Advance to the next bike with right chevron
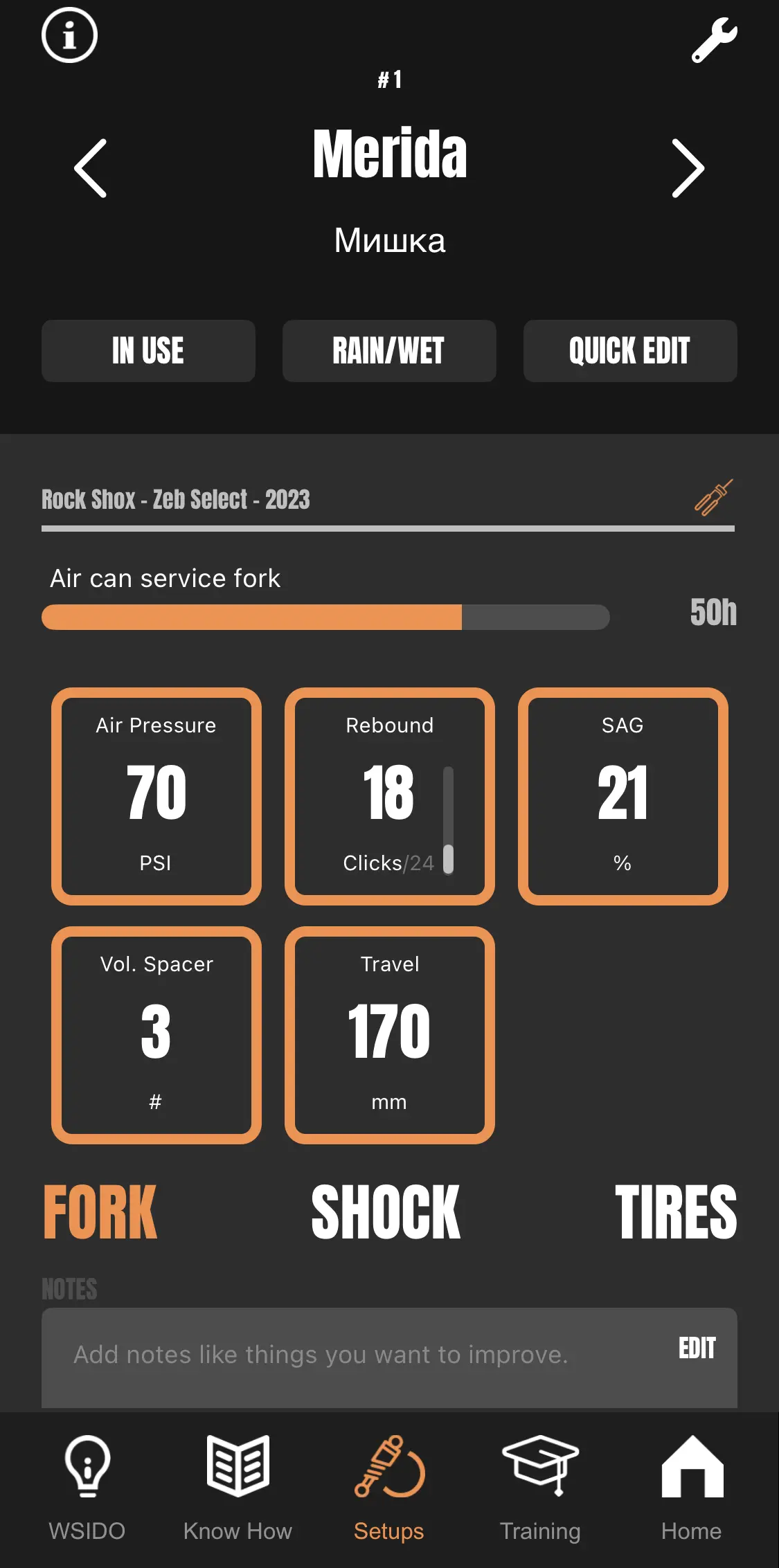 [x=688, y=168]
